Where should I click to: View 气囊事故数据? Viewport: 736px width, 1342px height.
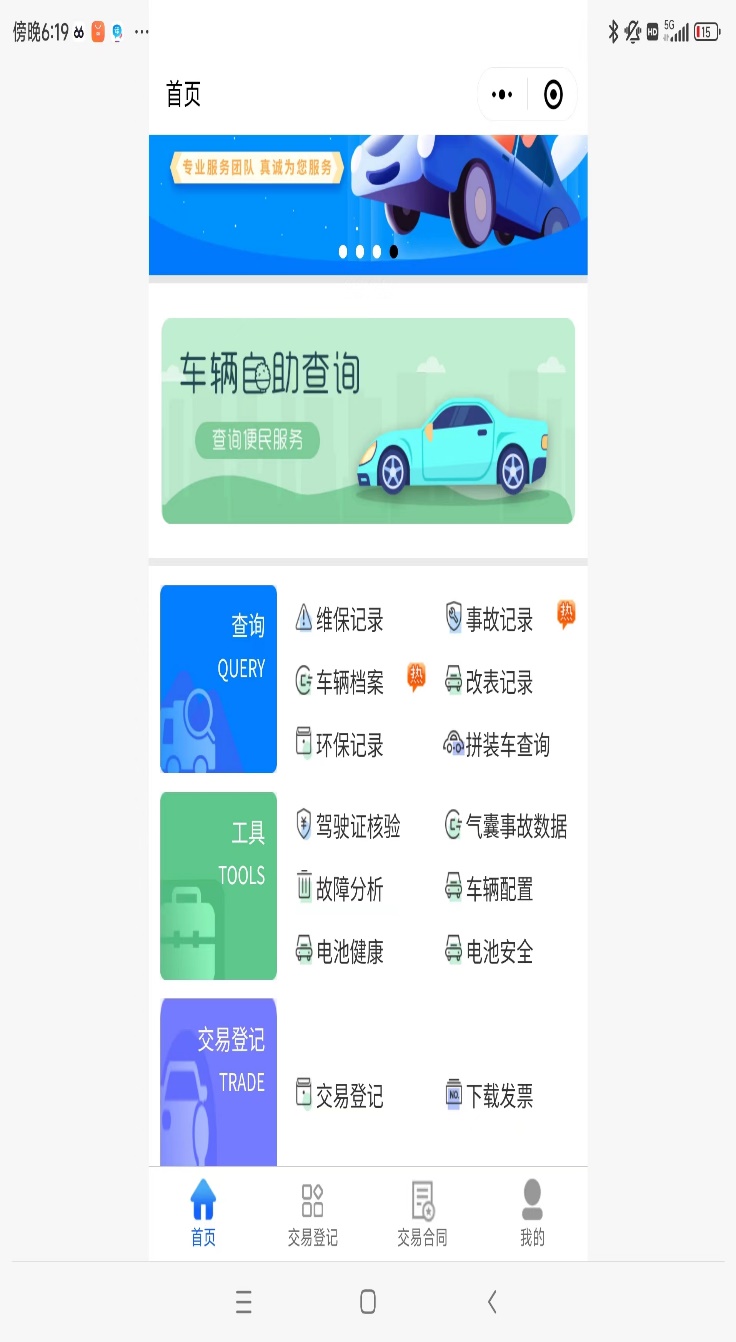tap(506, 827)
